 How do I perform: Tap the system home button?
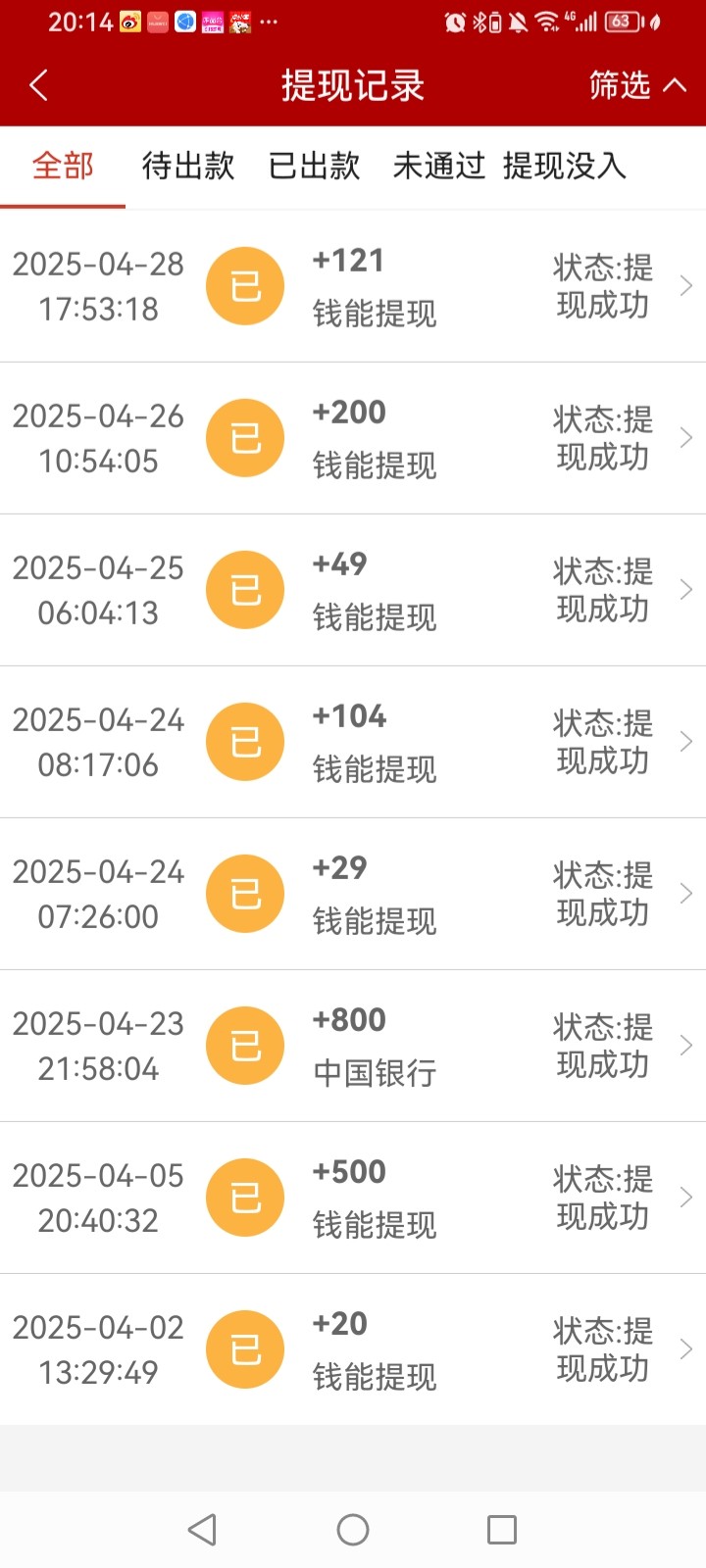pos(353,1530)
